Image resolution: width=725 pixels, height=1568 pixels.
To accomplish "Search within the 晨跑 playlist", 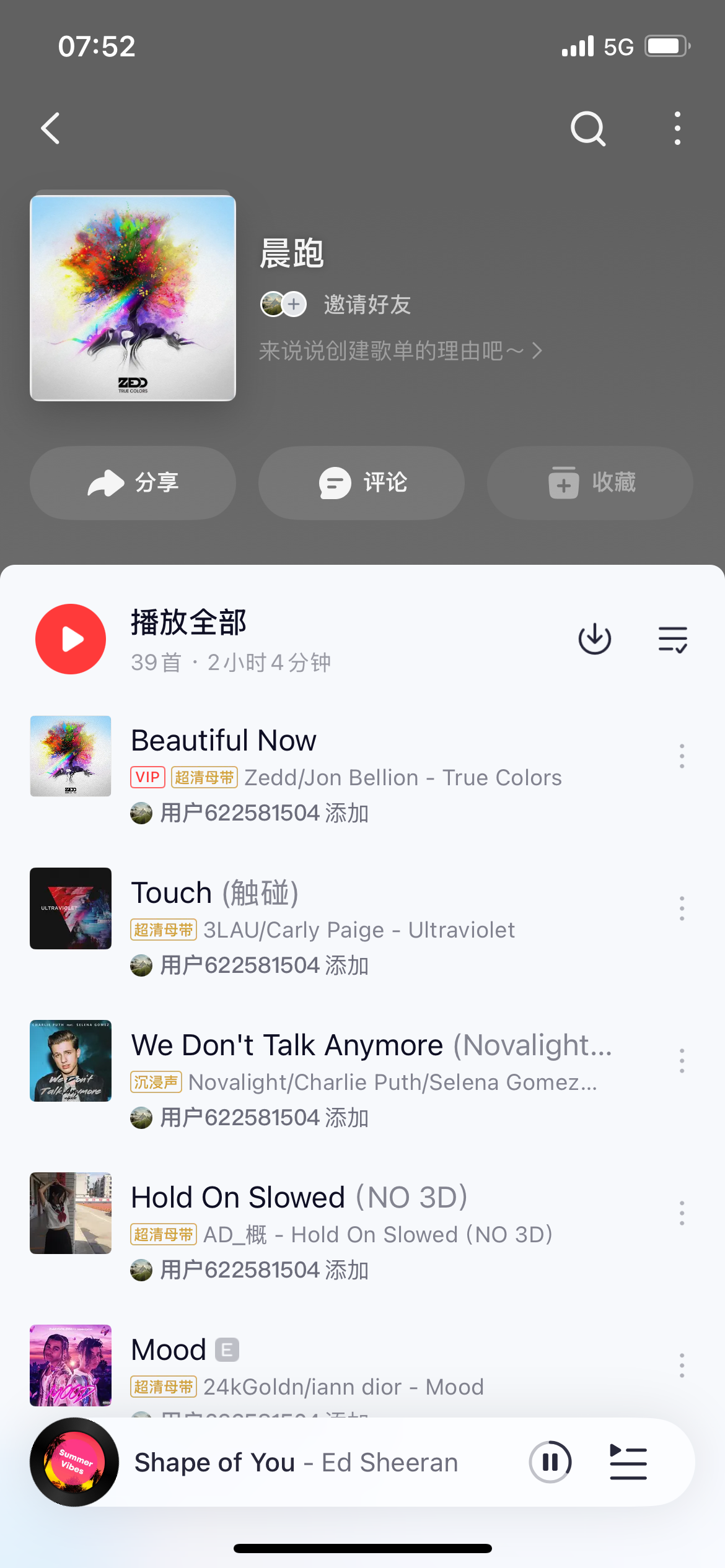I will [x=587, y=128].
